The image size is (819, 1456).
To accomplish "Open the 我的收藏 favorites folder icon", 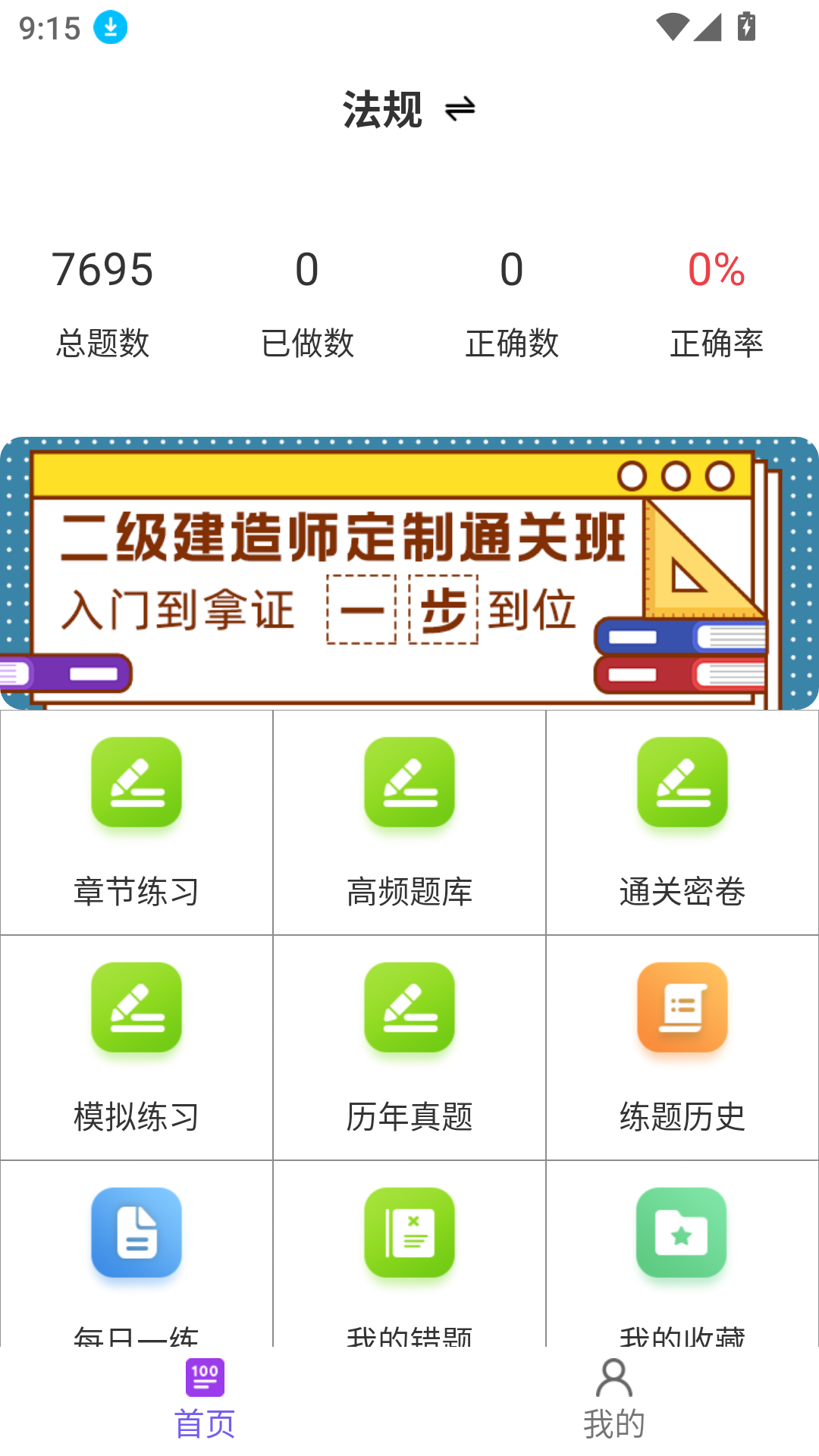I will pos(682,1232).
